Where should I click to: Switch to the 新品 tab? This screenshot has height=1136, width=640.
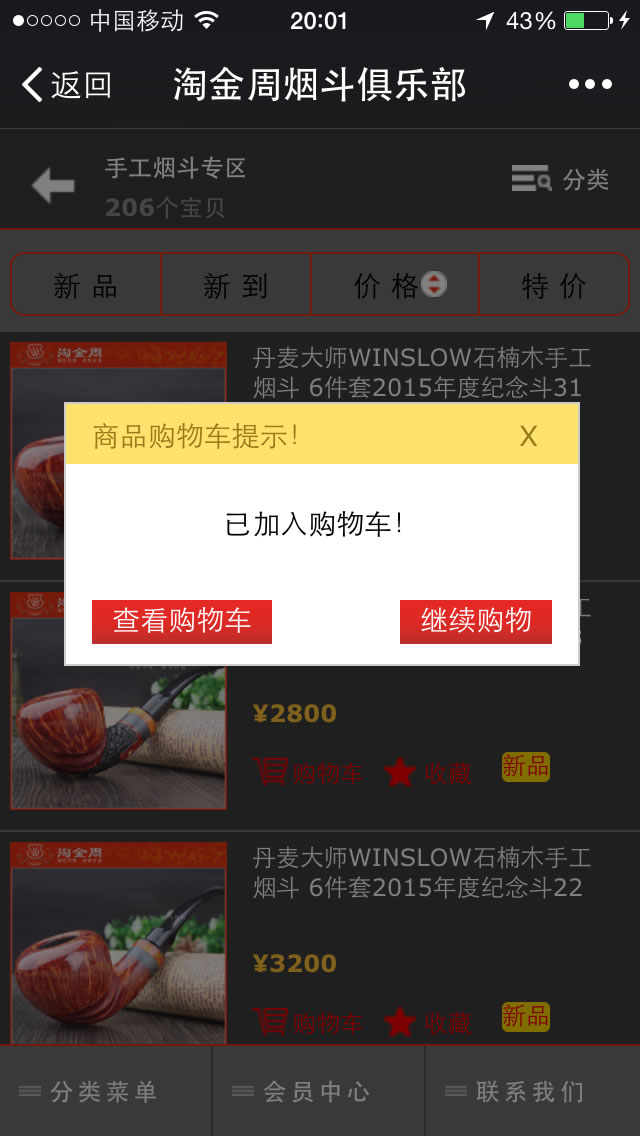pos(86,286)
